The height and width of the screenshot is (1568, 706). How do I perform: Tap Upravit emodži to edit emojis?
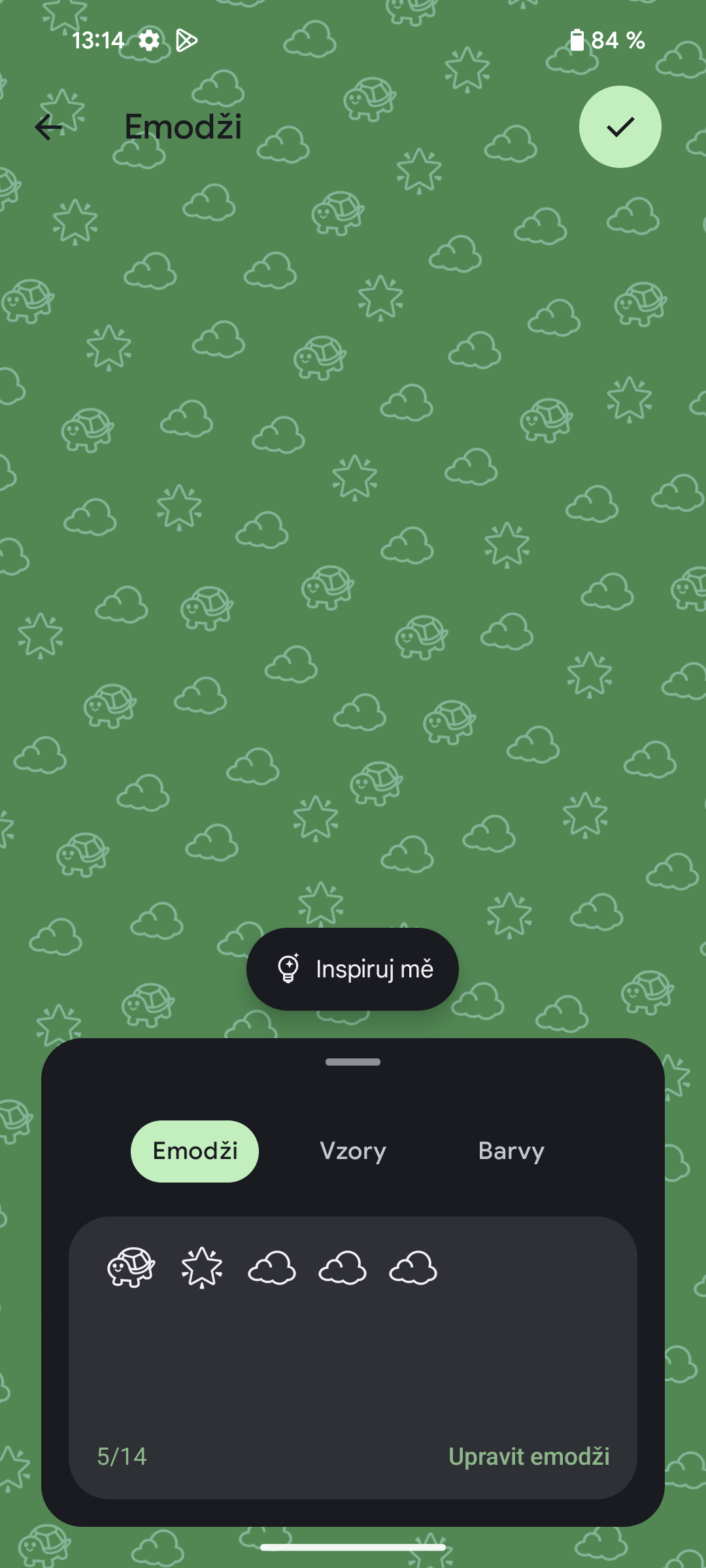pyautogui.click(x=529, y=1456)
